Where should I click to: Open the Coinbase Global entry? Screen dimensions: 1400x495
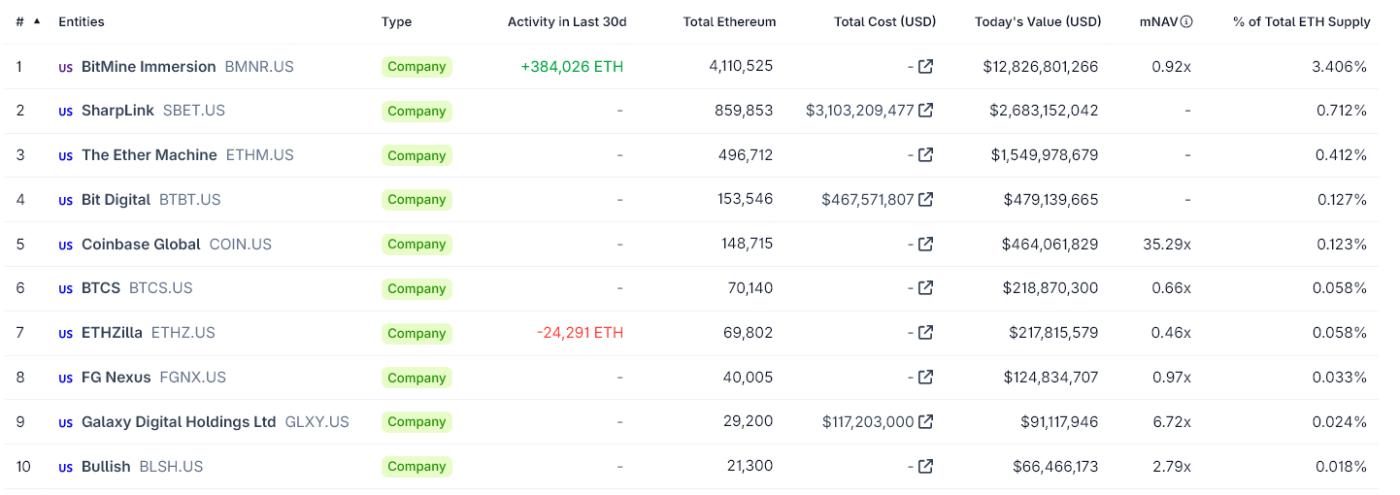pyautogui.click(x=141, y=244)
